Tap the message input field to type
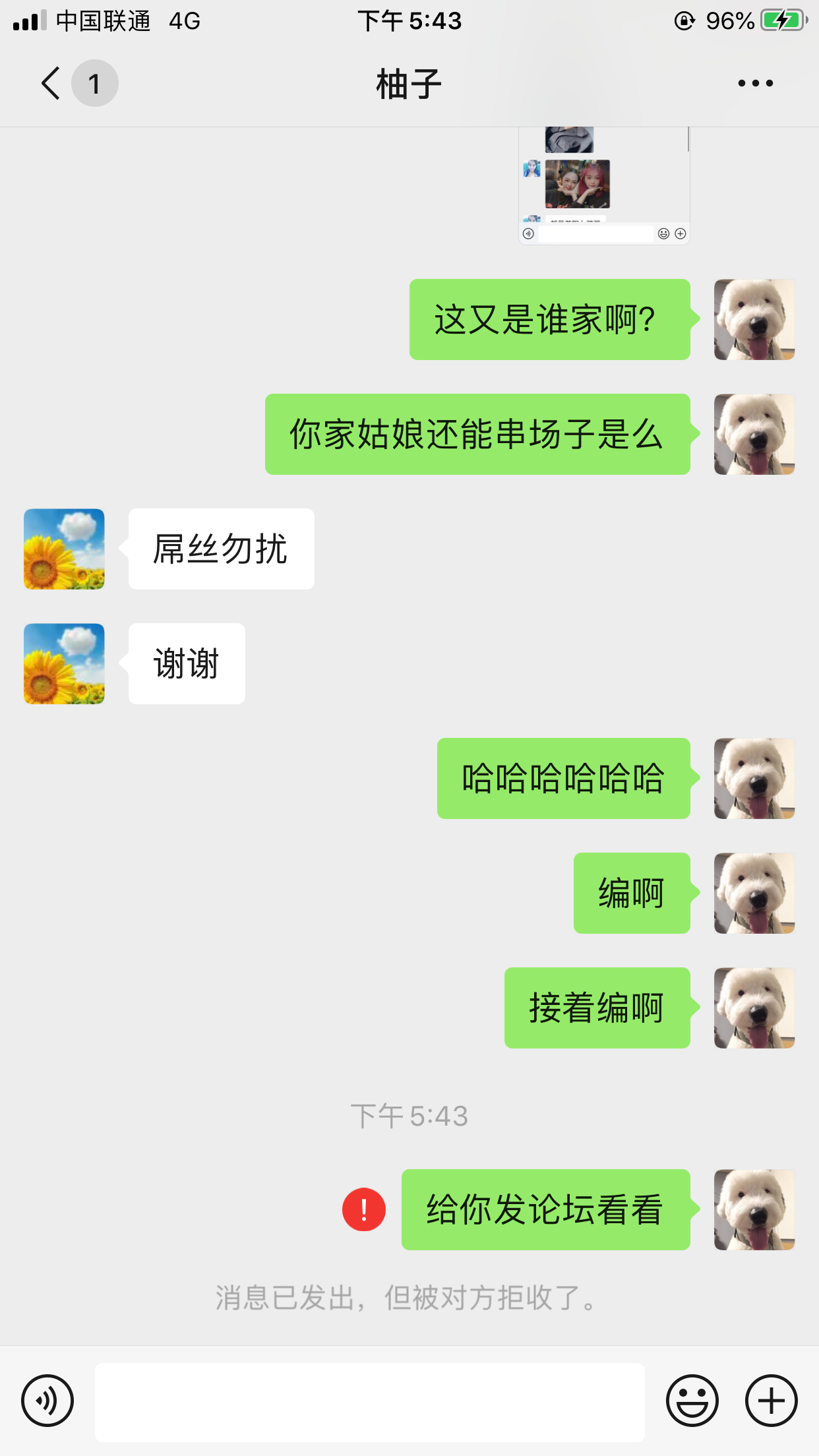Viewport: 819px width, 1456px height. (369, 1401)
